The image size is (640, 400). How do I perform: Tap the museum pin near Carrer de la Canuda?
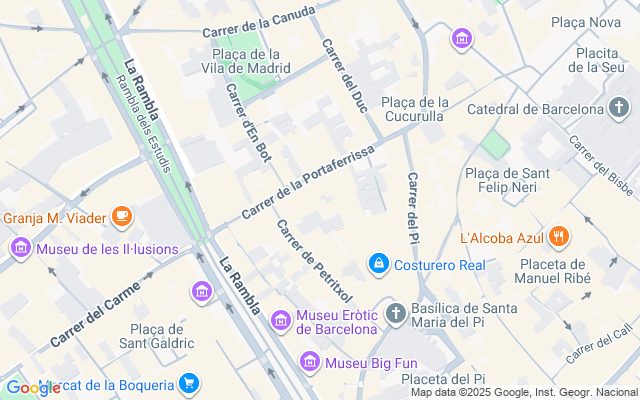click(x=461, y=40)
